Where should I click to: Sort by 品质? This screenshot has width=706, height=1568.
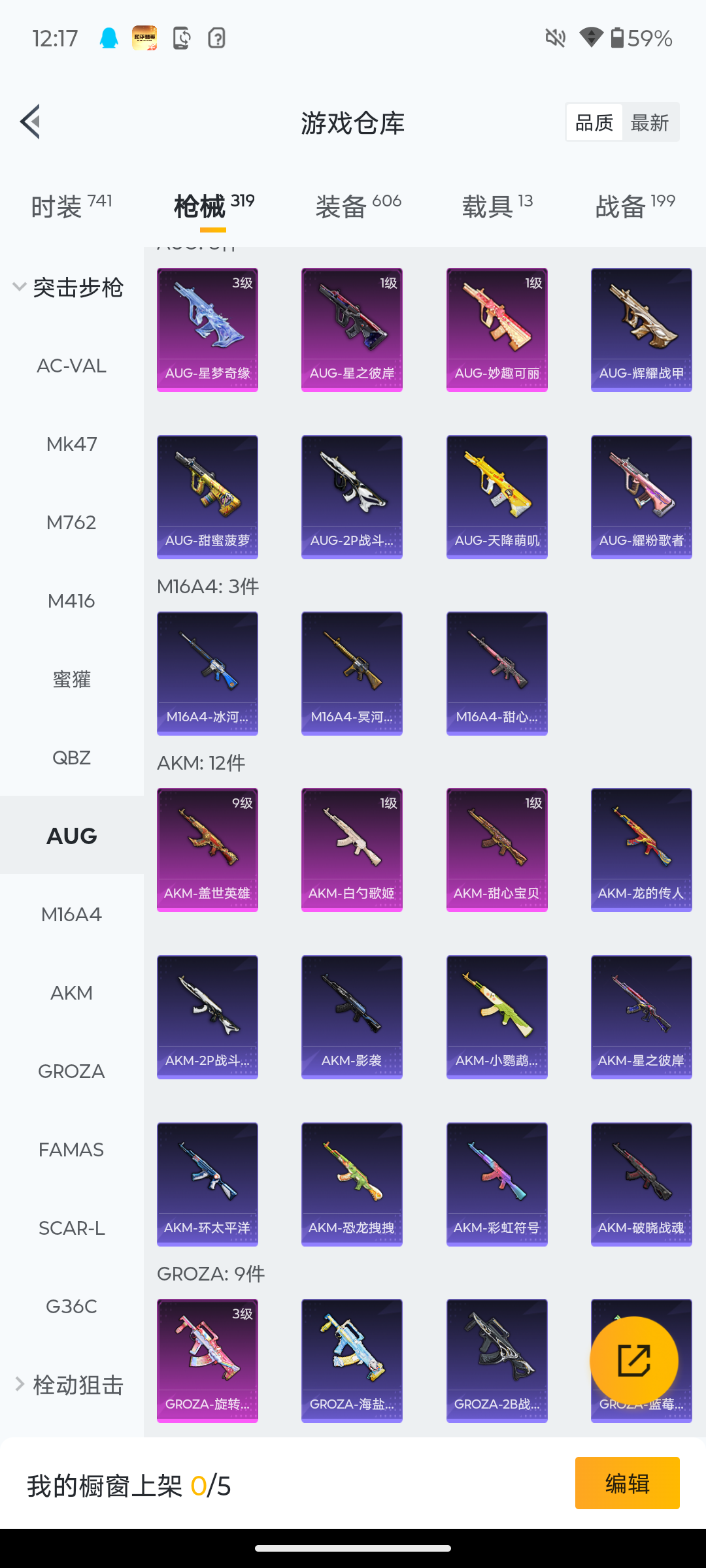[x=594, y=122]
